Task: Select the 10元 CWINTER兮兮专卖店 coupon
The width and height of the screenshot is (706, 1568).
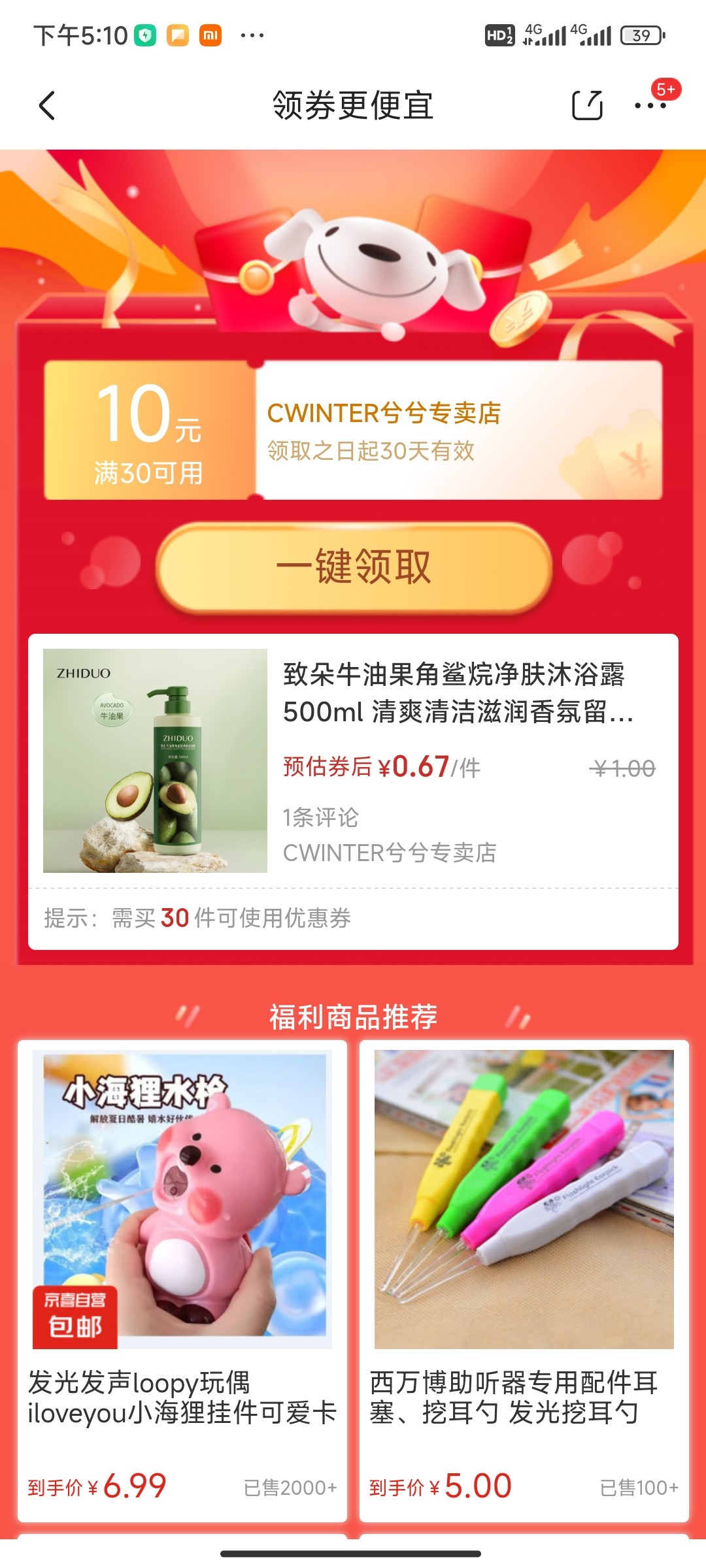Action: [353, 431]
